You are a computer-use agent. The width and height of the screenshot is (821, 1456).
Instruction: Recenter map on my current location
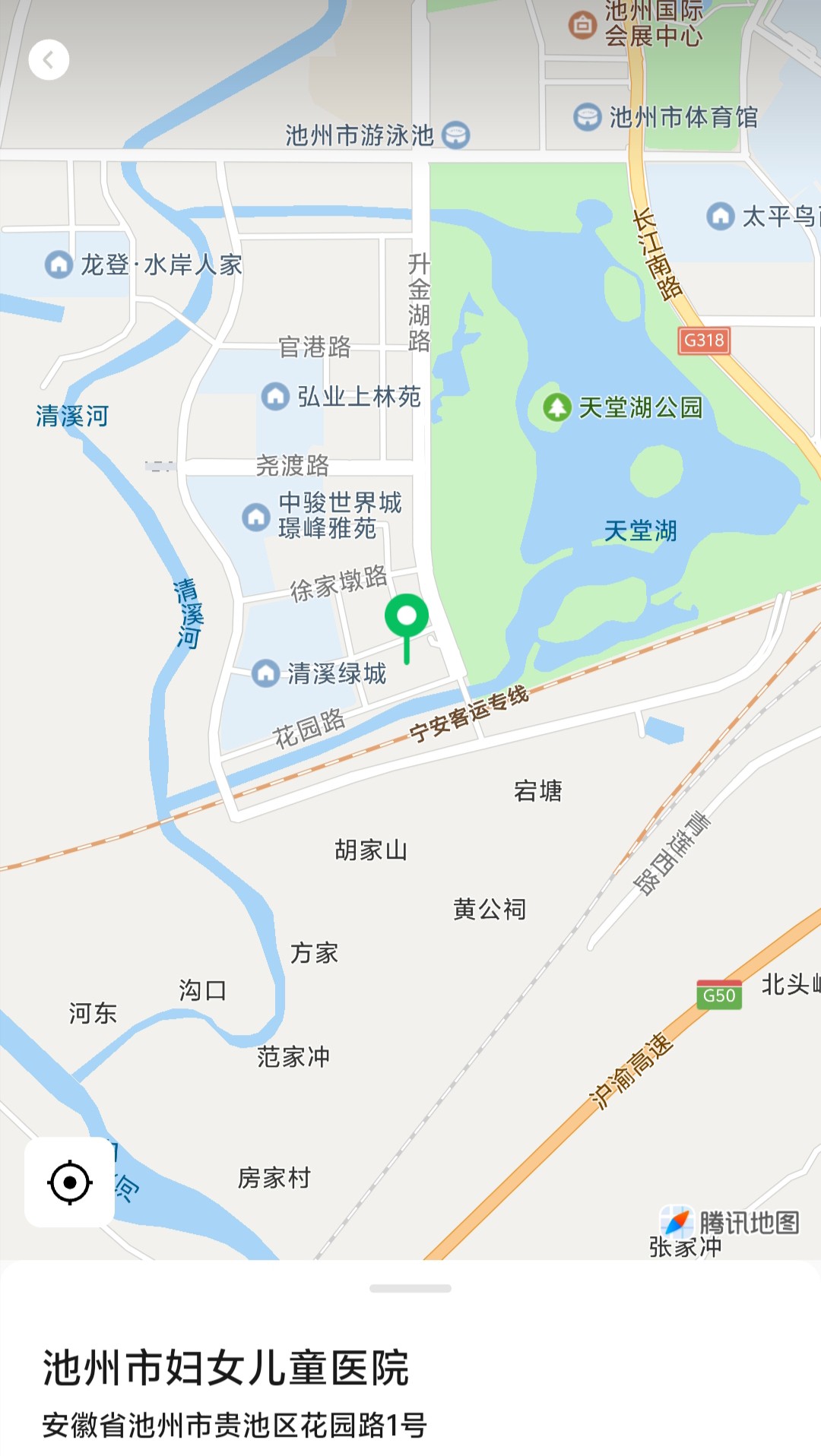[69, 1182]
